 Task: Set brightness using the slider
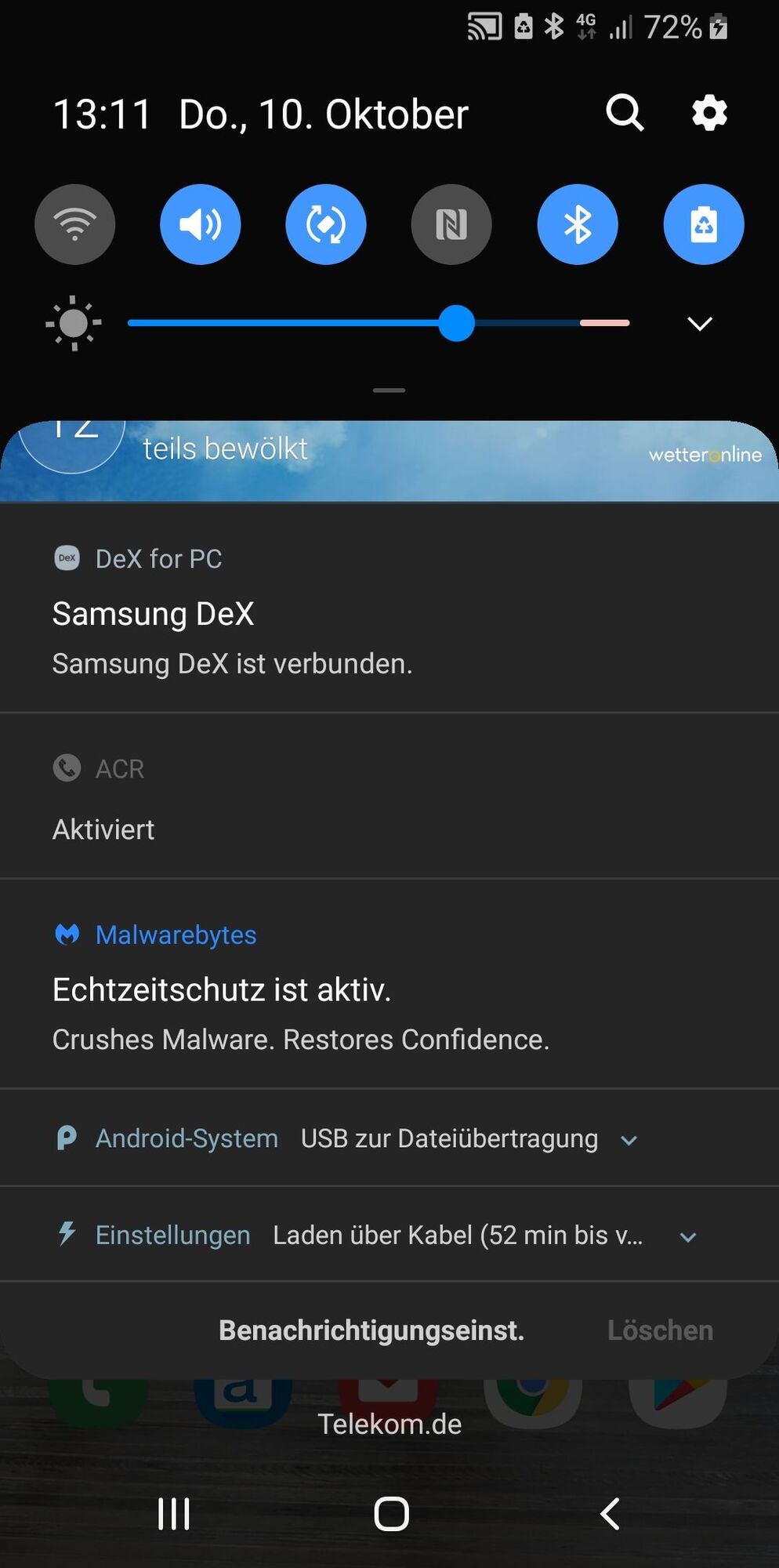point(457,323)
